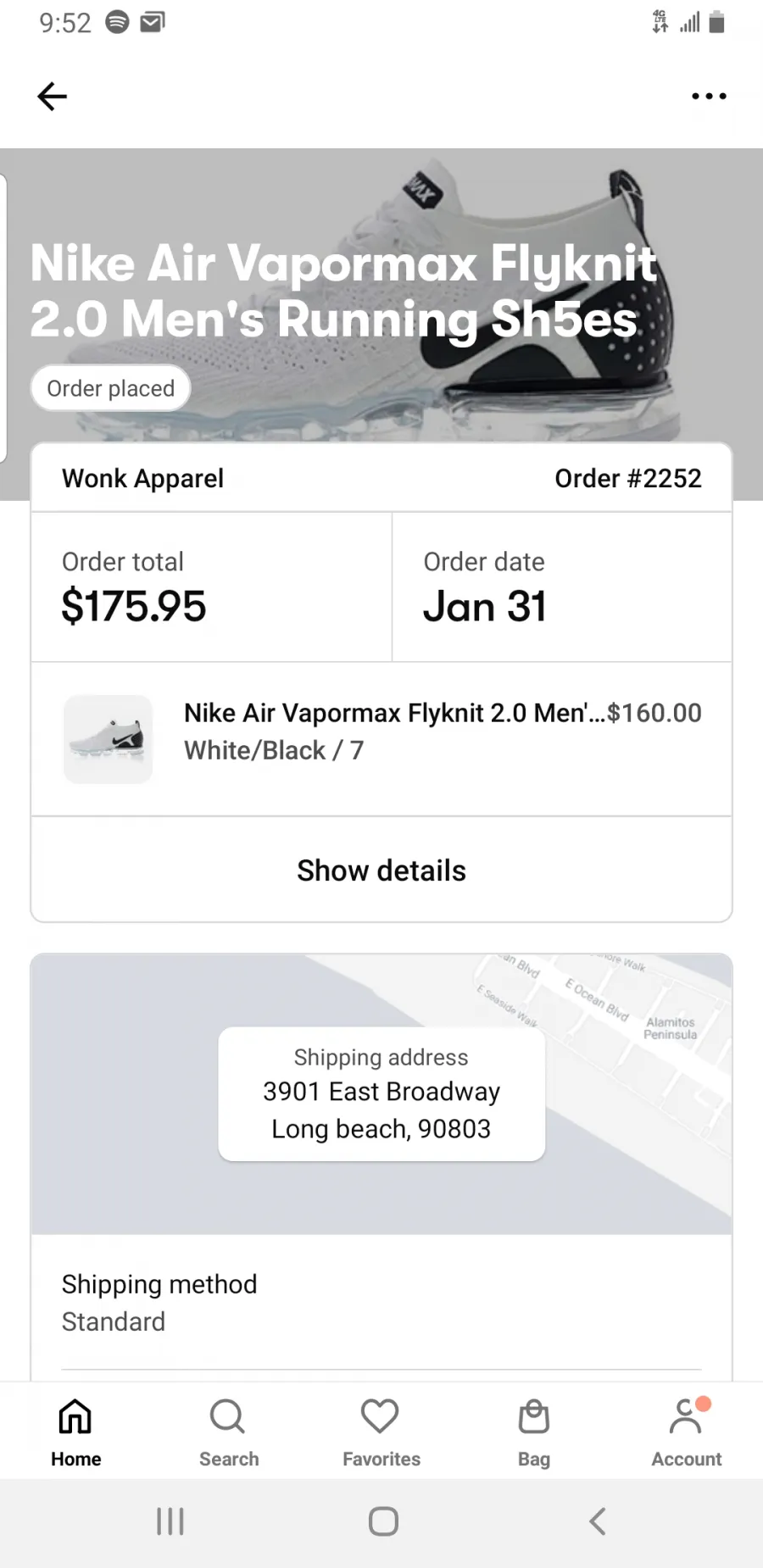Viewport: 763px width, 1568px height.
Task: Open the system recent apps button
Action: (x=170, y=1521)
